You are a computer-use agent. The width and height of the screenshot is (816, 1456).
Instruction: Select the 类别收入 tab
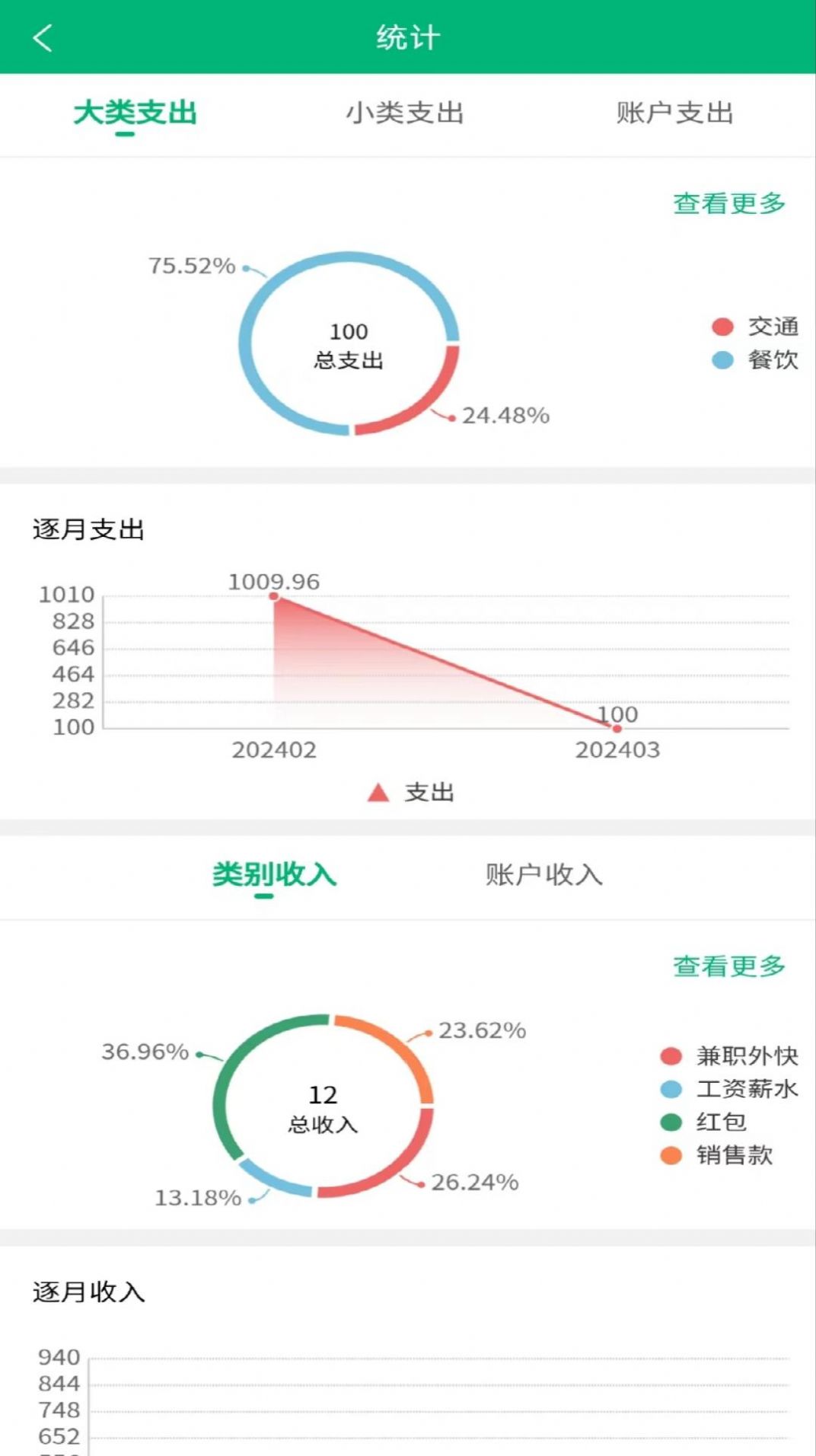tap(274, 874)
